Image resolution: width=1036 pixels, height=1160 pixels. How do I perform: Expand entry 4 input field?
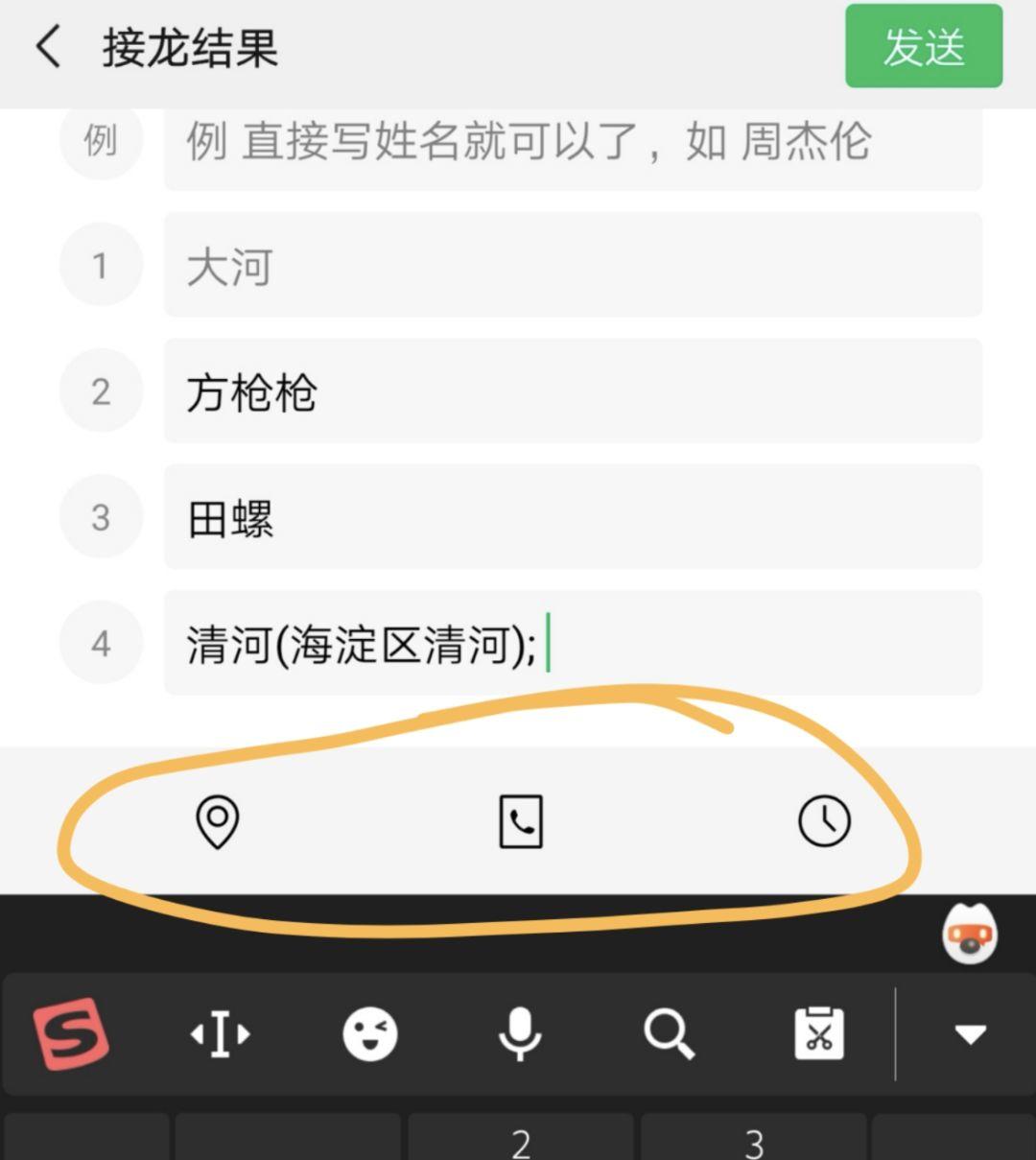(574, 644)
